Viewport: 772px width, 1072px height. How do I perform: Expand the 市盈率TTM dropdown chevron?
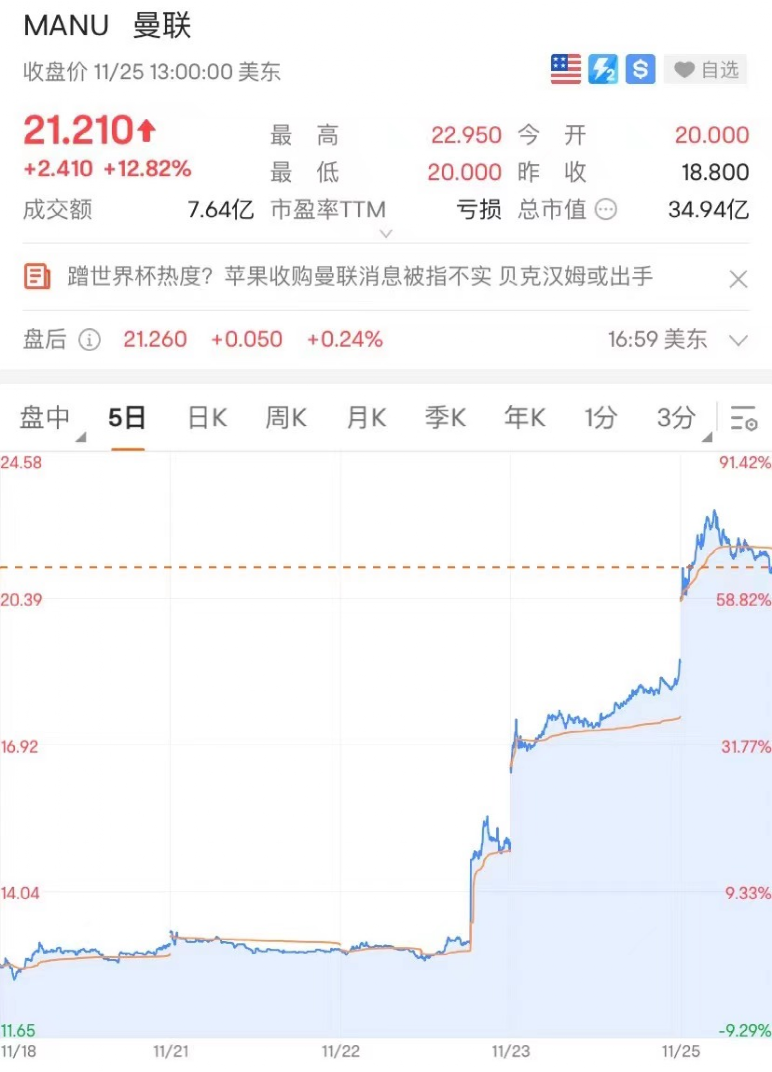[x=386, y=234]
